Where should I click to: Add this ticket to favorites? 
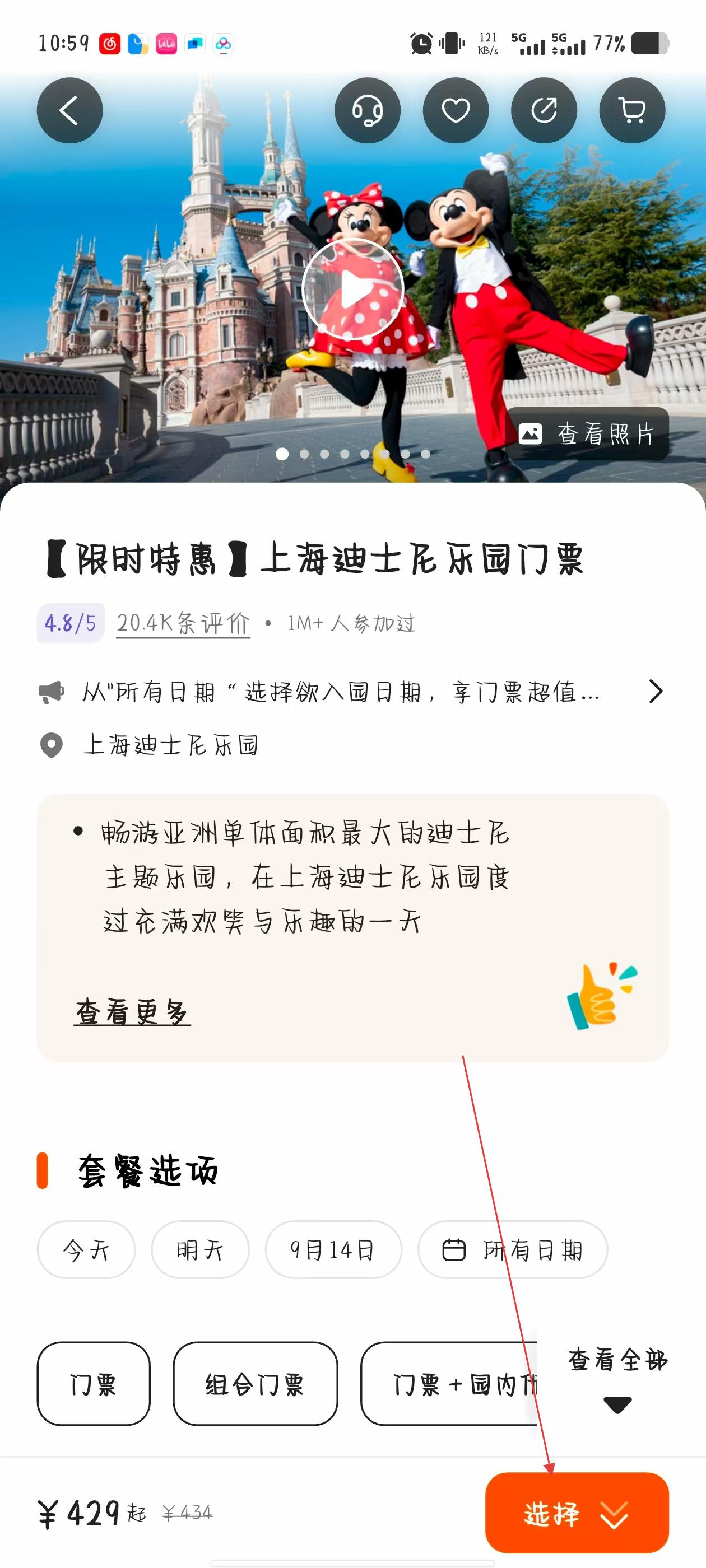tap(456, 111)
